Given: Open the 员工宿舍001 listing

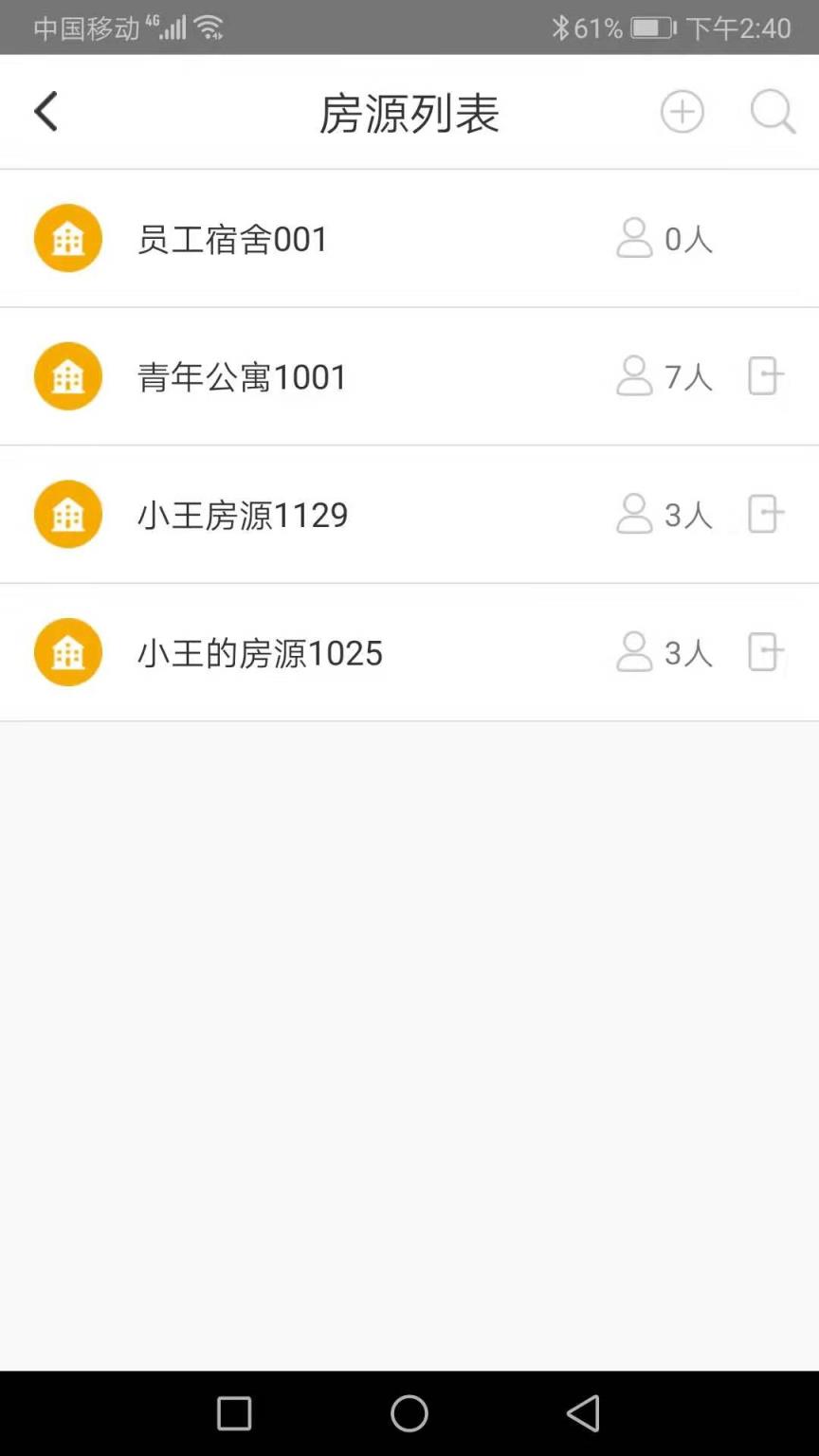Looking at the screenshot, I should [x=232, y=238].
